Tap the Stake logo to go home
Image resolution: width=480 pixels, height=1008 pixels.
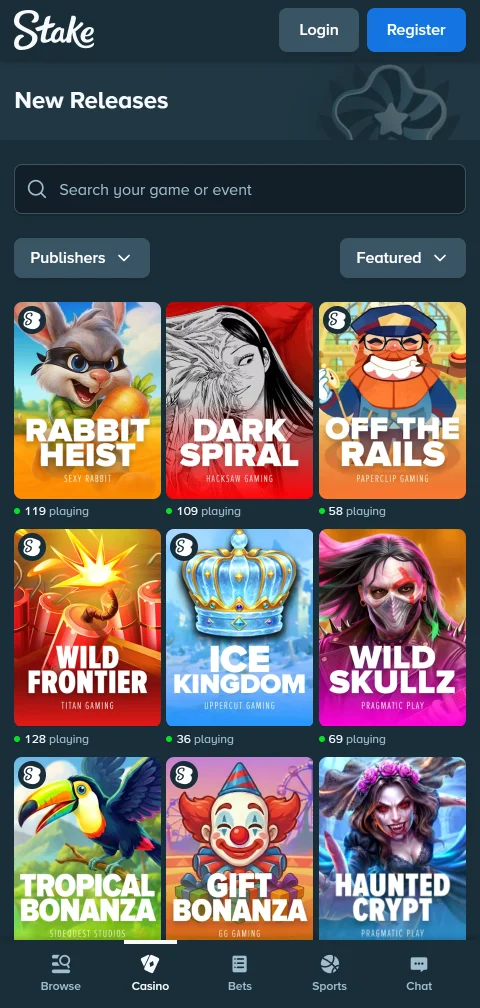55,30
